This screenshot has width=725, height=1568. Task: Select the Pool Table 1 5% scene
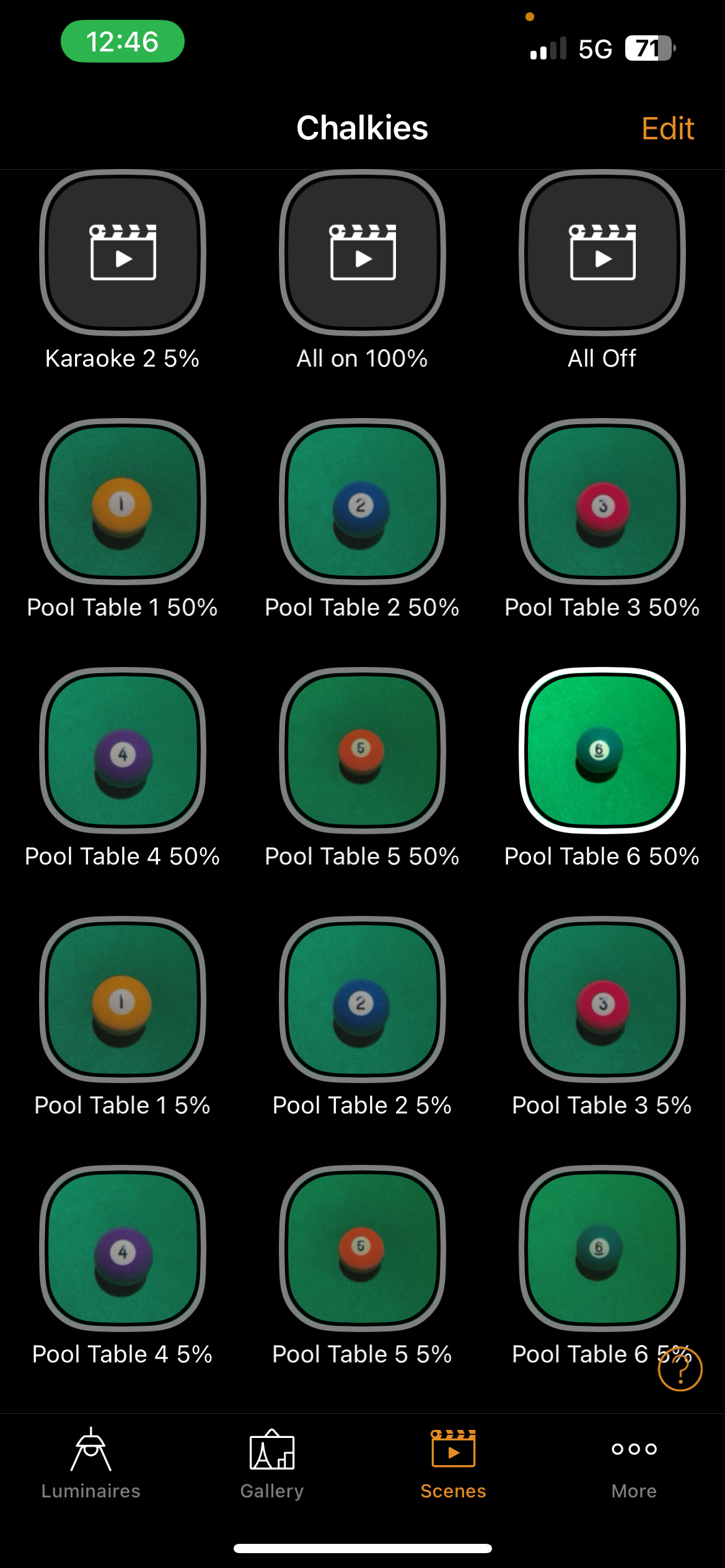[x=123, y=1000]
